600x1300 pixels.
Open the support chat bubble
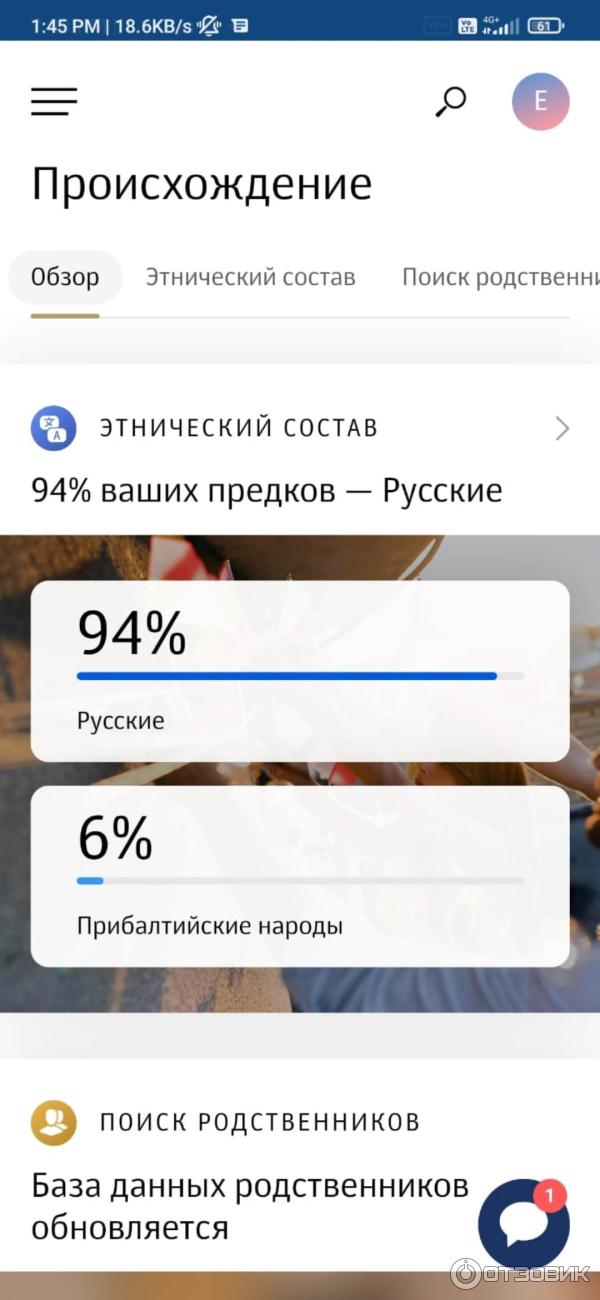[x=524, y=1224]
